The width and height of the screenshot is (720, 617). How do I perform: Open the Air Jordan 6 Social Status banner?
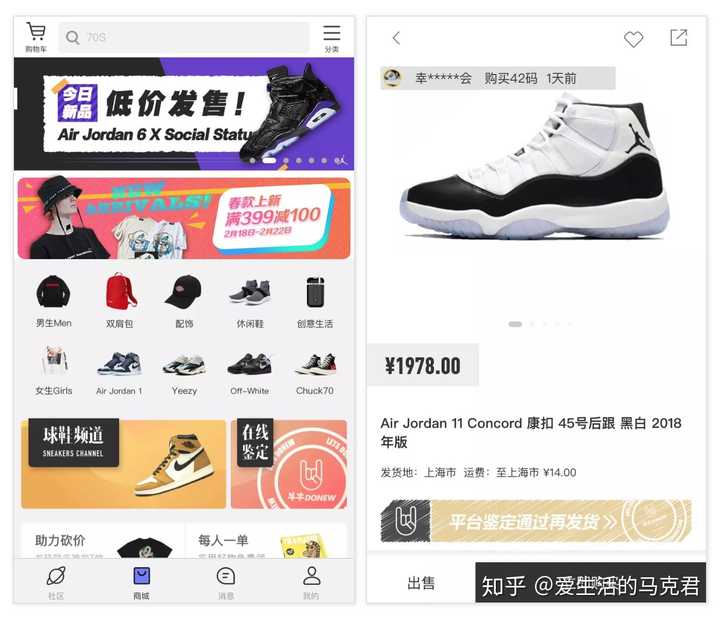click(x=184, y=114)
